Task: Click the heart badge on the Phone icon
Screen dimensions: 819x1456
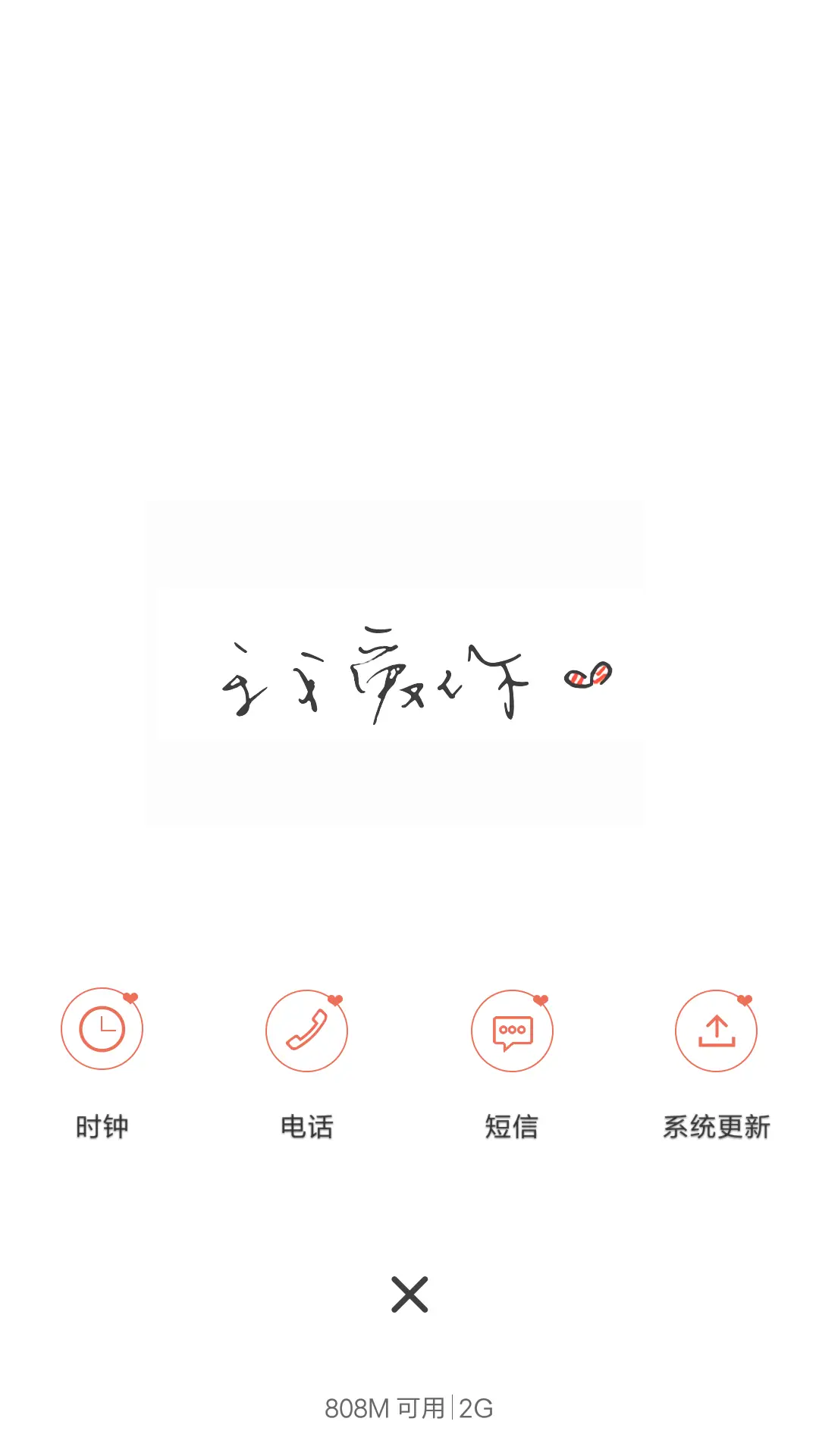Action: tap(337, 1000)
